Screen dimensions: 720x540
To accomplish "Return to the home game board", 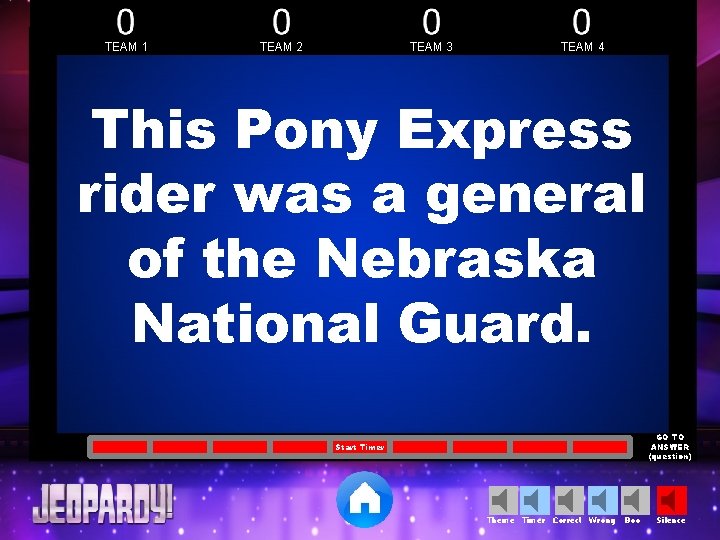I will tap(365, 499).
